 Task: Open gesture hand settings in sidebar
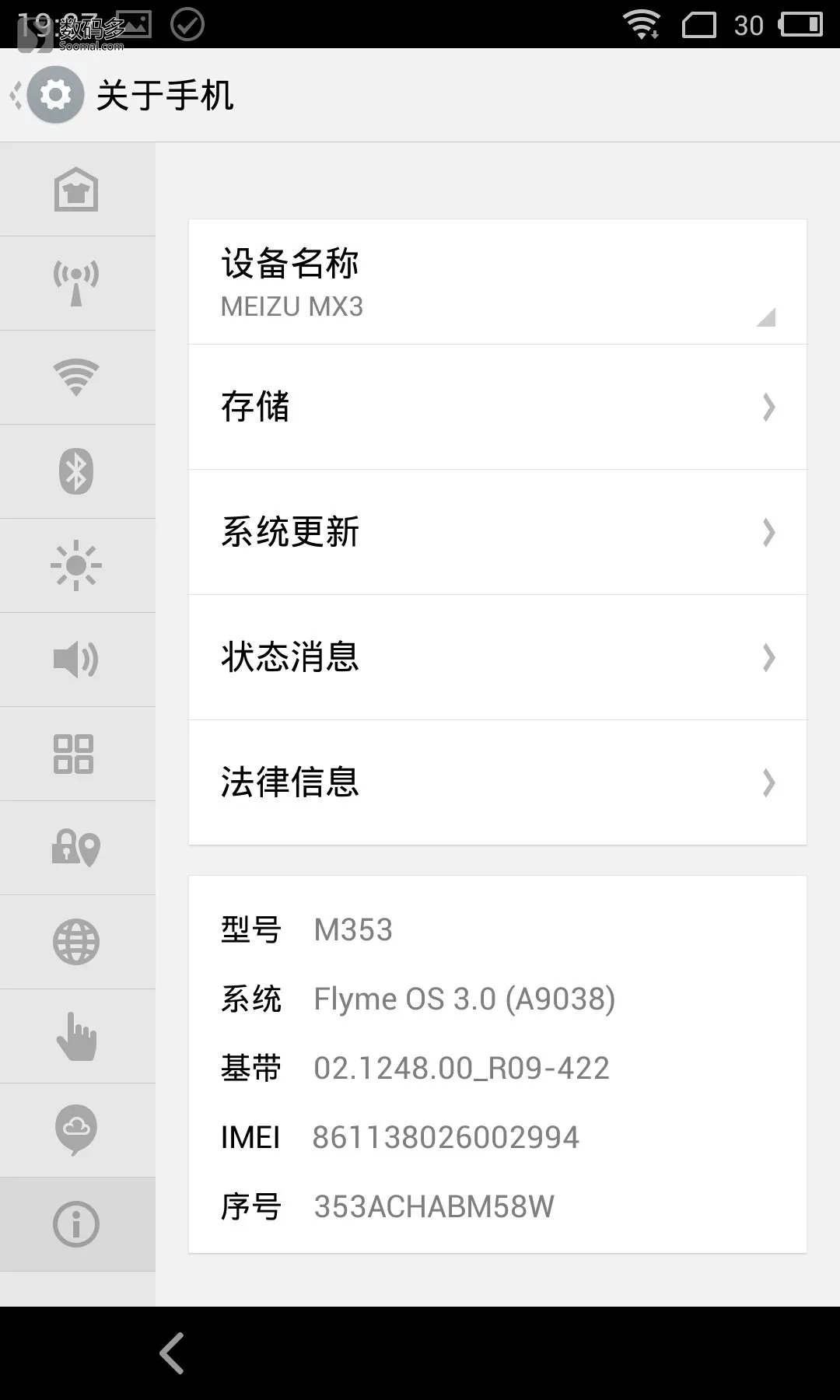click(x=77, y=1037)
